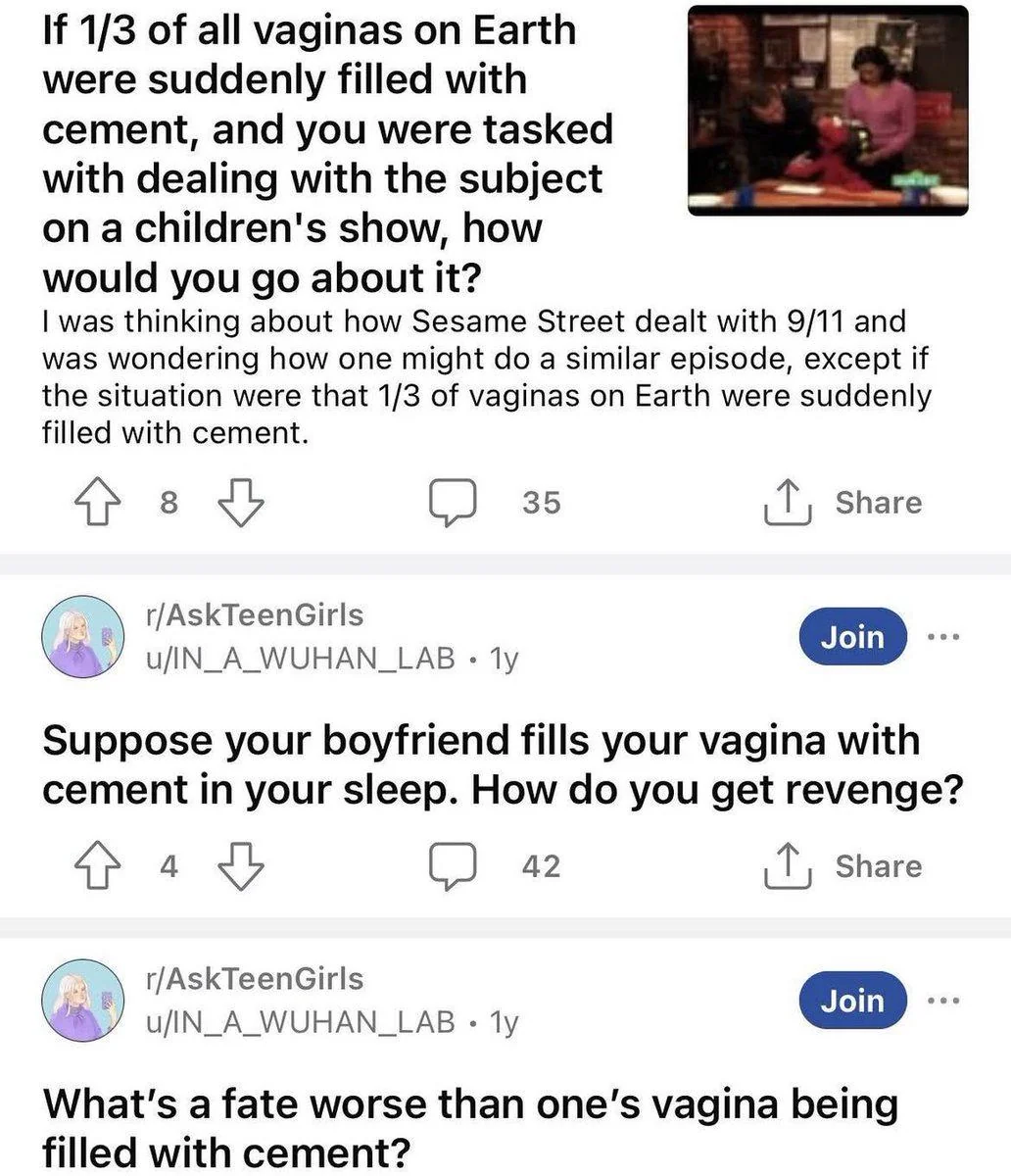Share the Sesame Street question post
Viewport: 1011px width, 1176px height.
coord(843,503)
